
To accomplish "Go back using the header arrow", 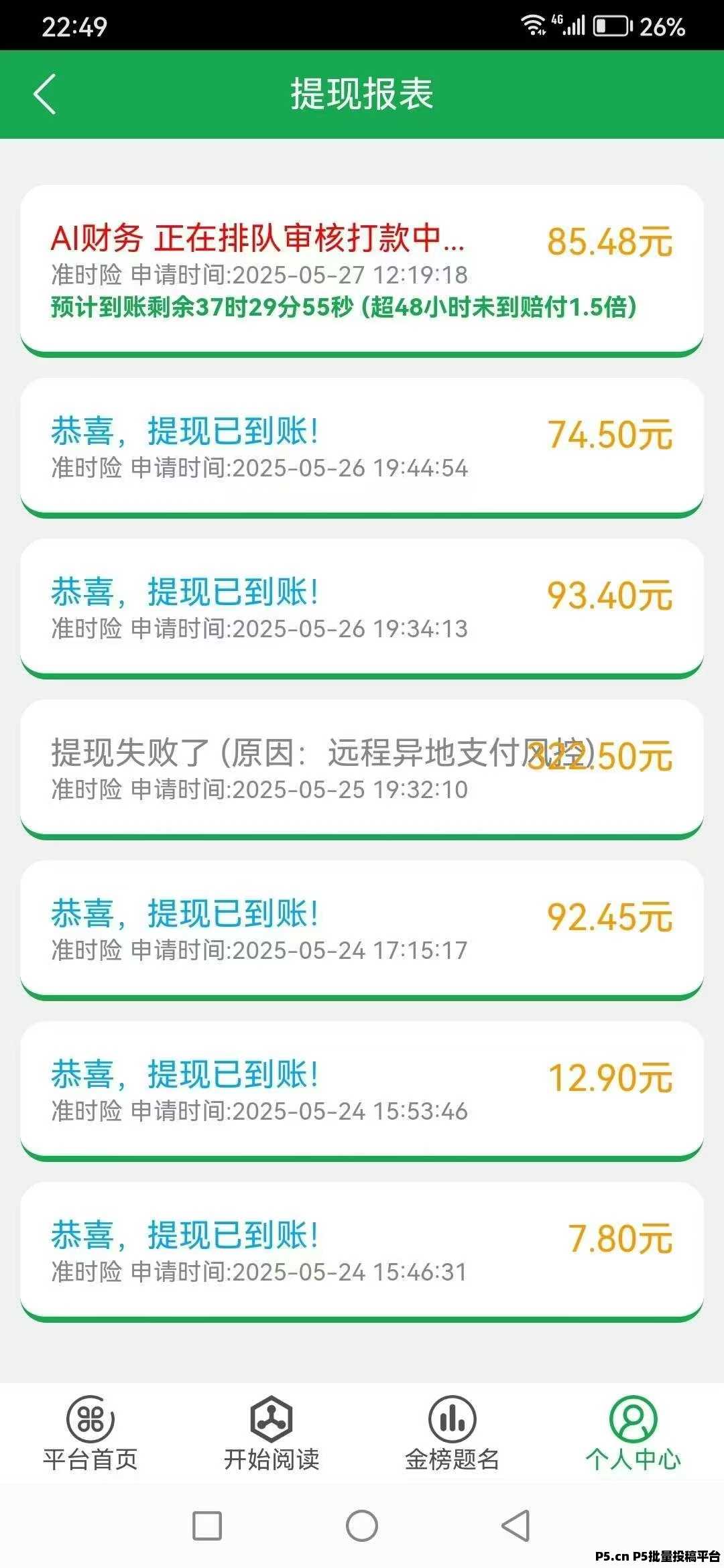I will (x=44, y=94).
